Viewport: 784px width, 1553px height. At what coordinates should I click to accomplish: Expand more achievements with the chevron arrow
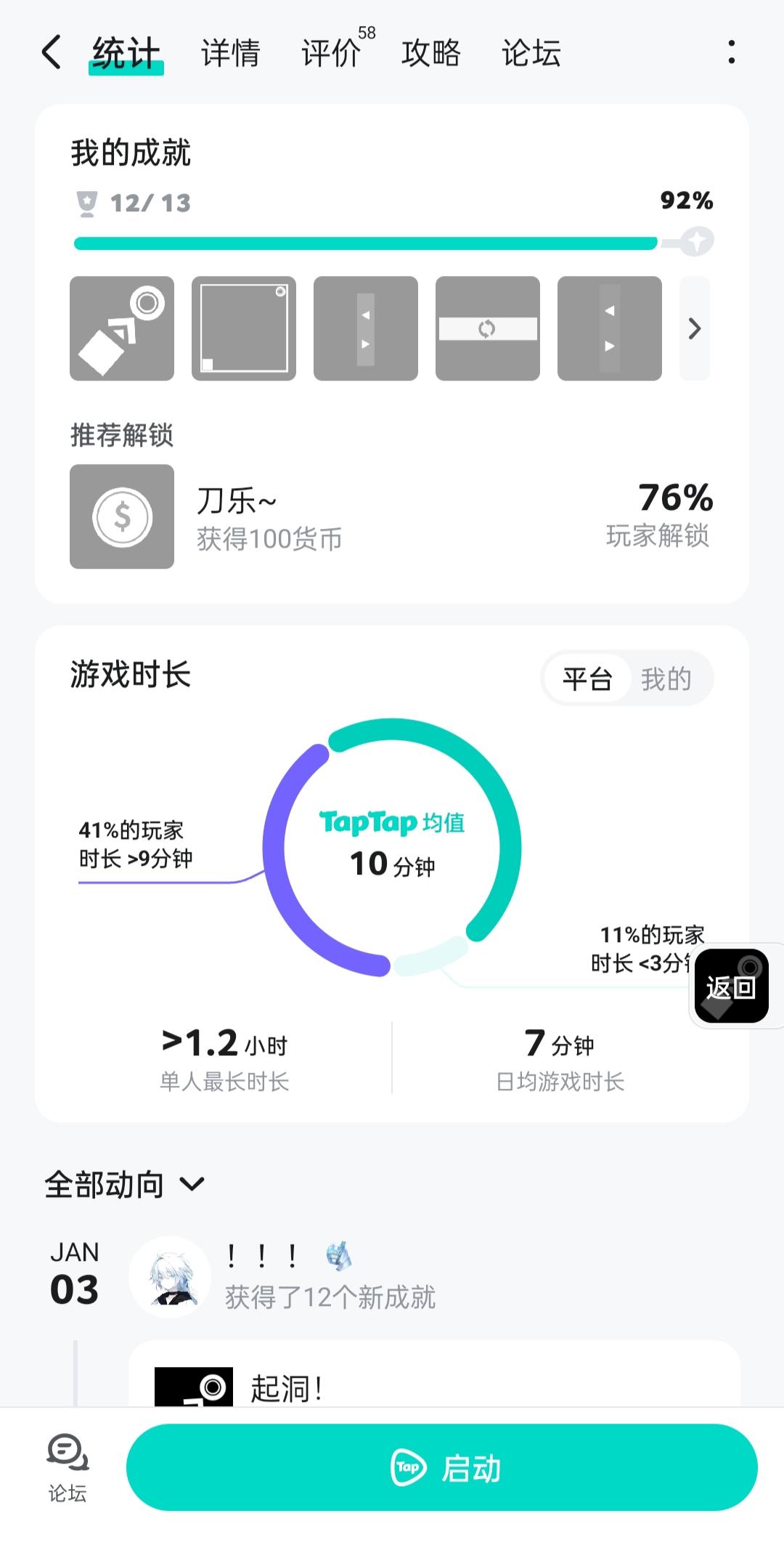point(695,328)
